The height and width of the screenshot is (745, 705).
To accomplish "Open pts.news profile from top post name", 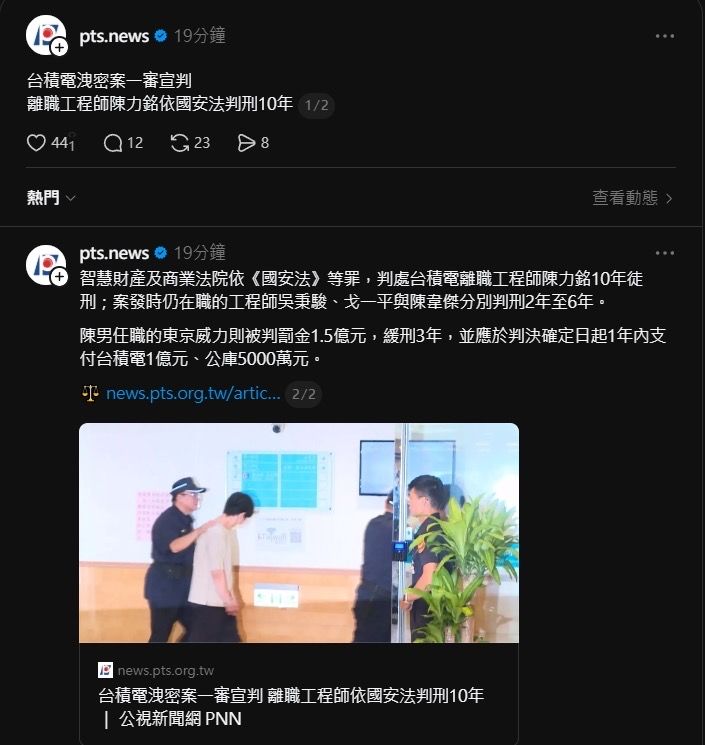I will point(114,36).
